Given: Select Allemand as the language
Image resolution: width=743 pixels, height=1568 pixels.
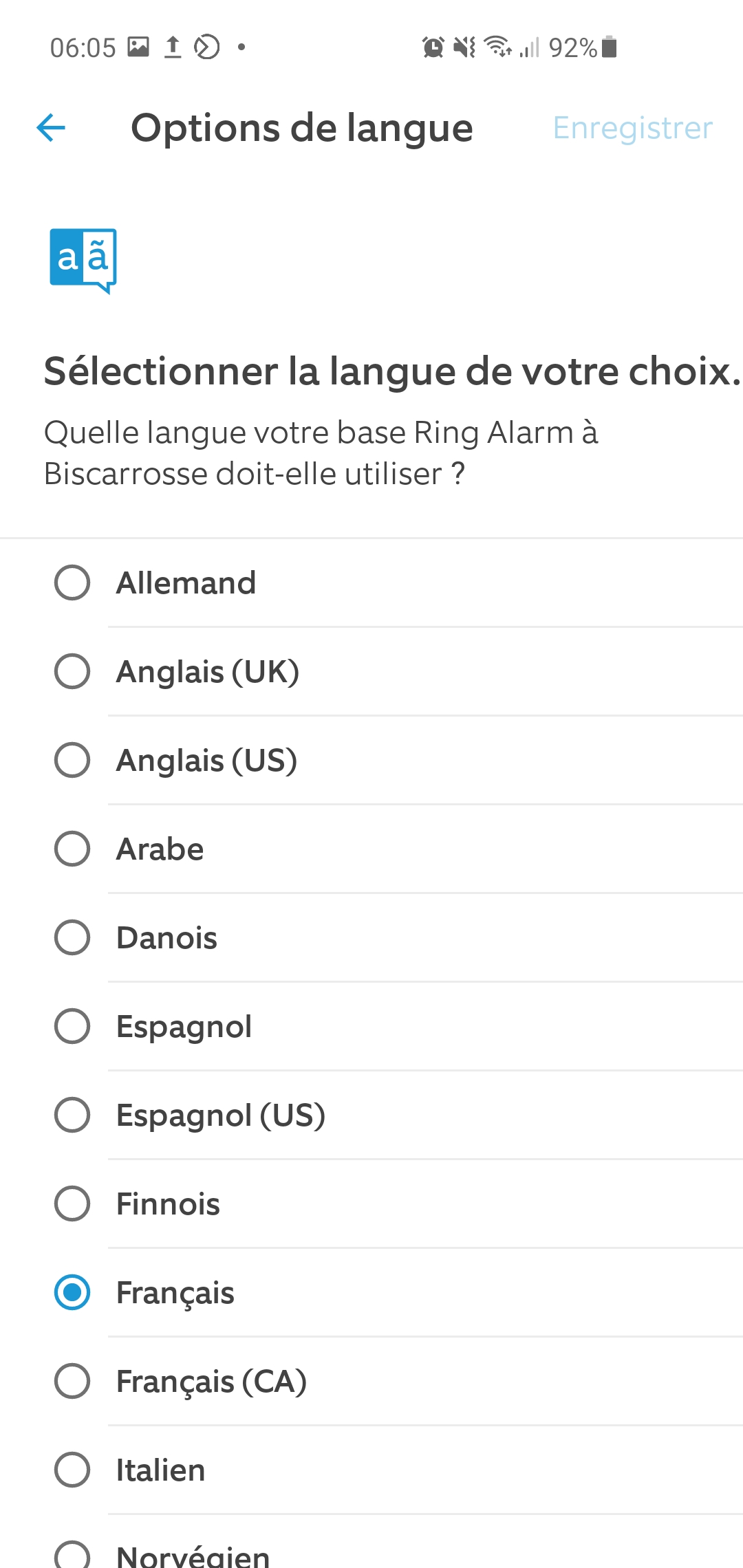Looking at the screenshot, I should click(x=371, y=582).
